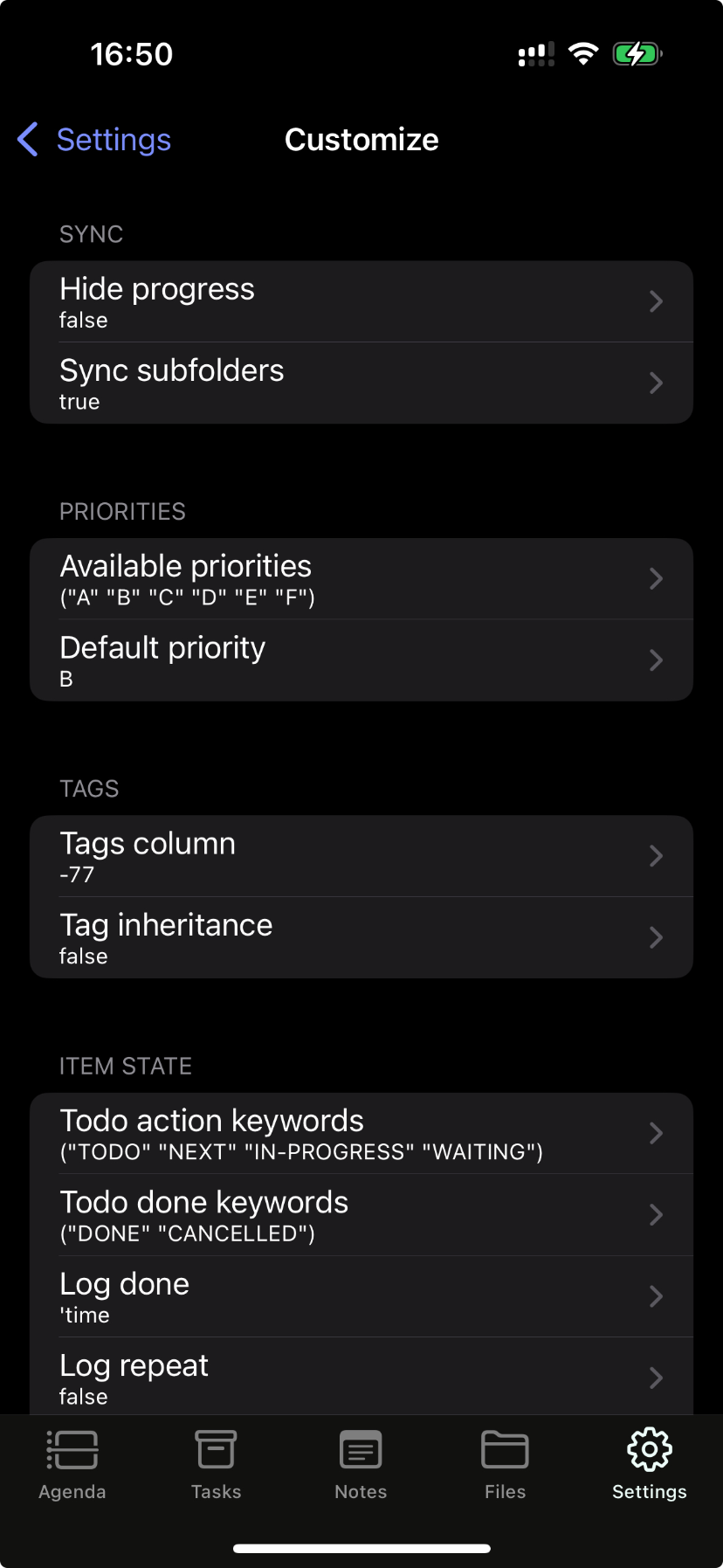
Task: Switch to the Notes tab
Action: point(361,1465)
